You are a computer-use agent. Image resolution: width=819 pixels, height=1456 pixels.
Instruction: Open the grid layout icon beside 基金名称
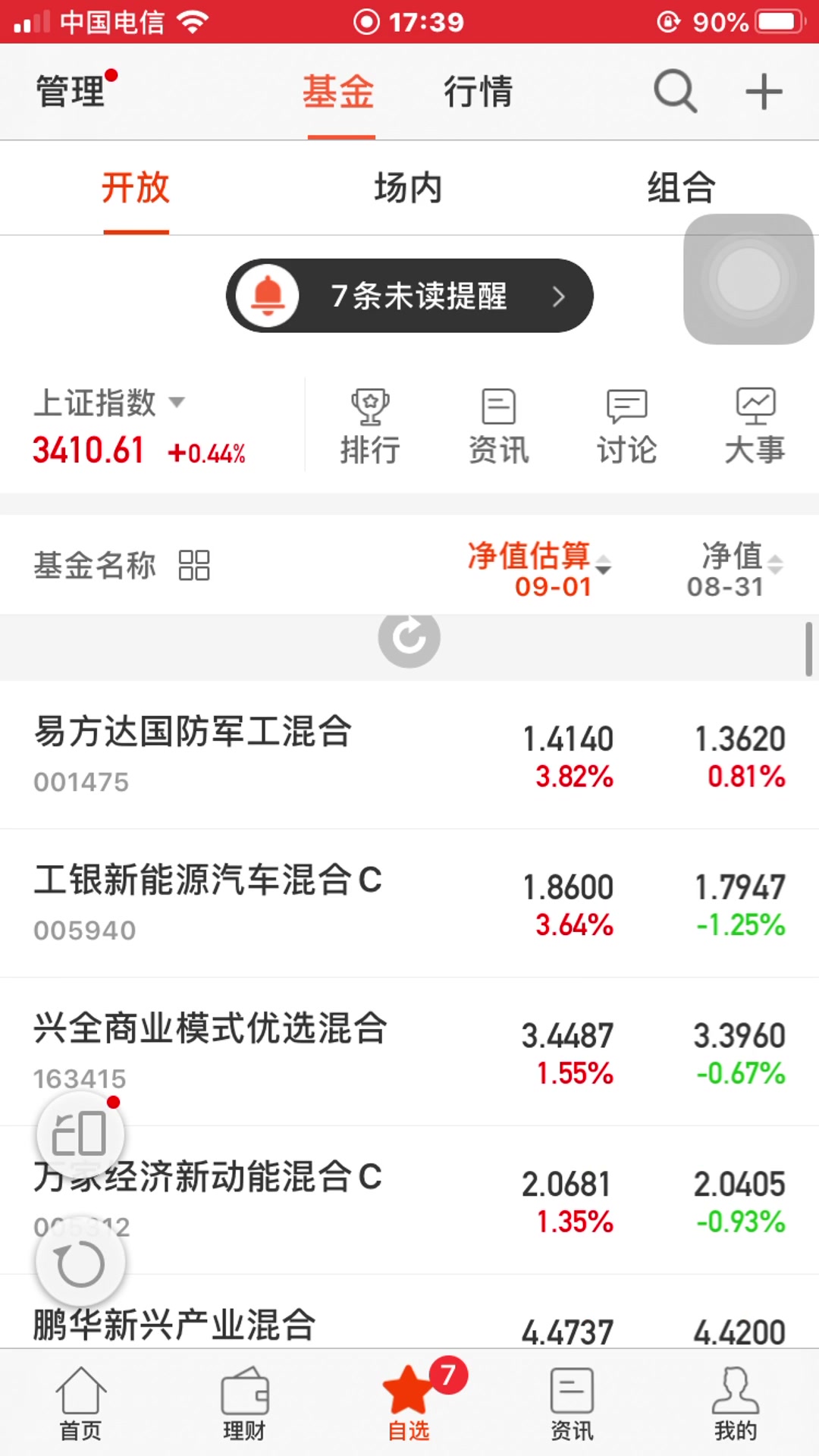click(x=193, y=565)
